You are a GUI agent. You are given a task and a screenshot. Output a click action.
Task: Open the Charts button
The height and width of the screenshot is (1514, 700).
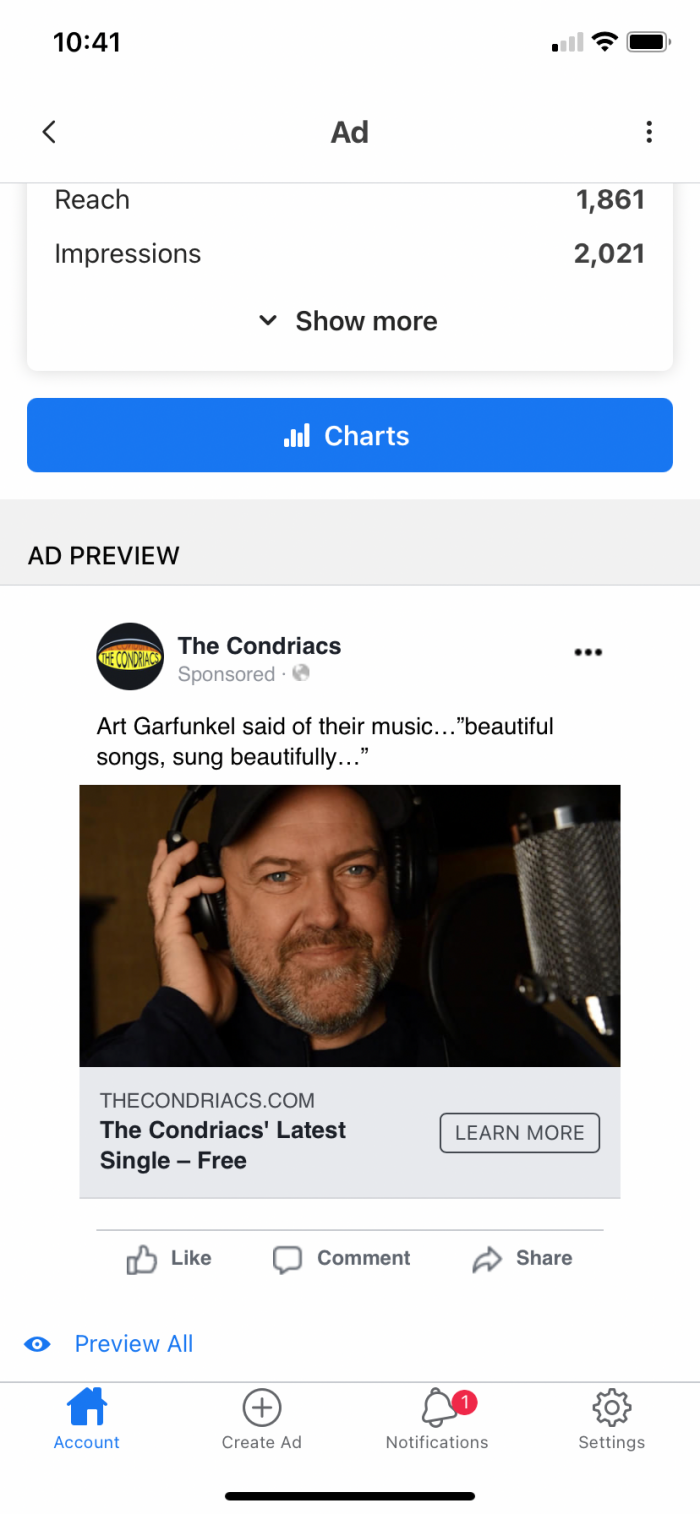(350, 435)
